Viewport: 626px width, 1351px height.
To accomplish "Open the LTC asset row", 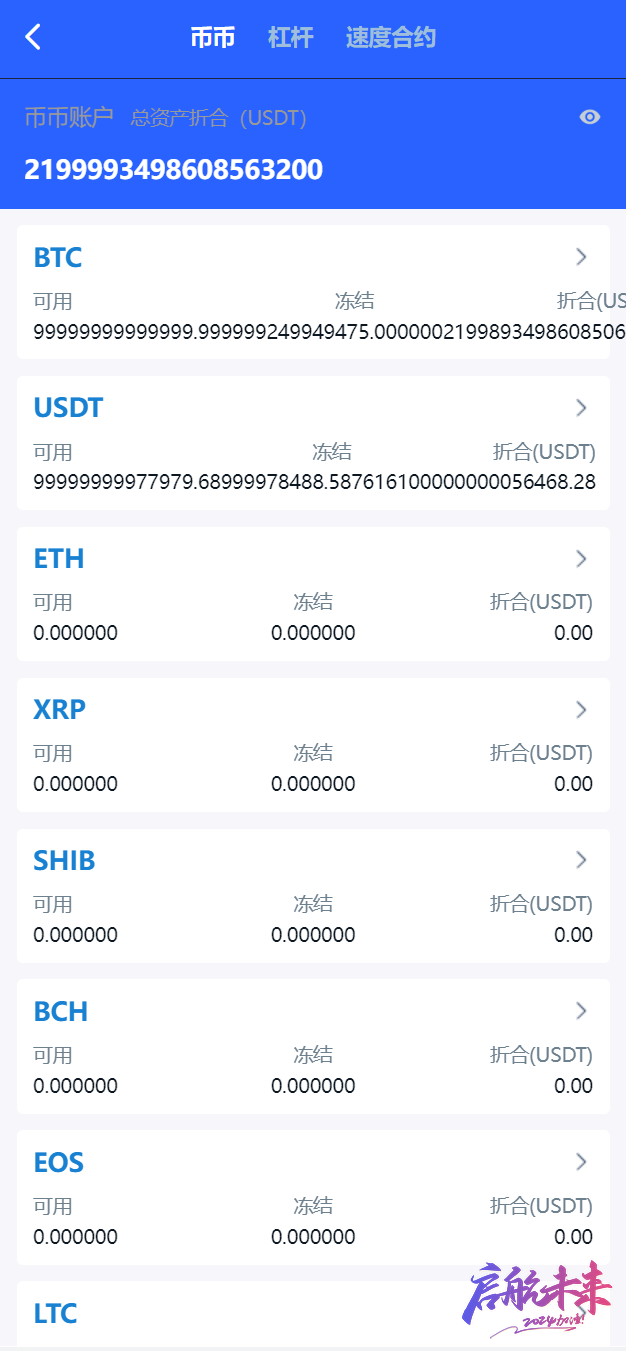I will [x=313, y=1314].
